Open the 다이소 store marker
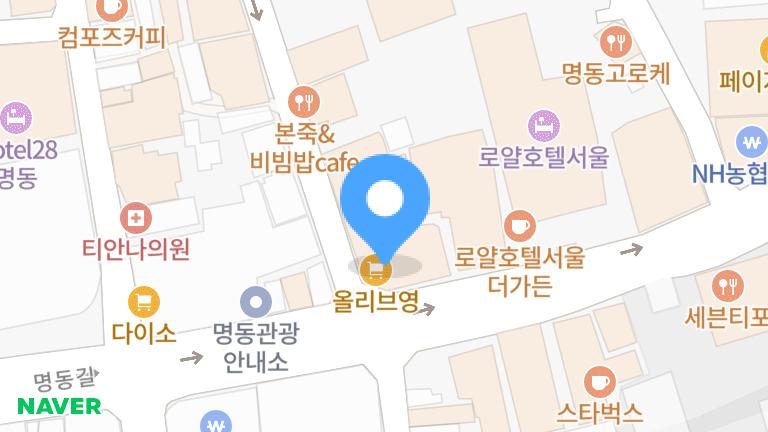This screenshot has height=432, width=768. click(145, 300)
